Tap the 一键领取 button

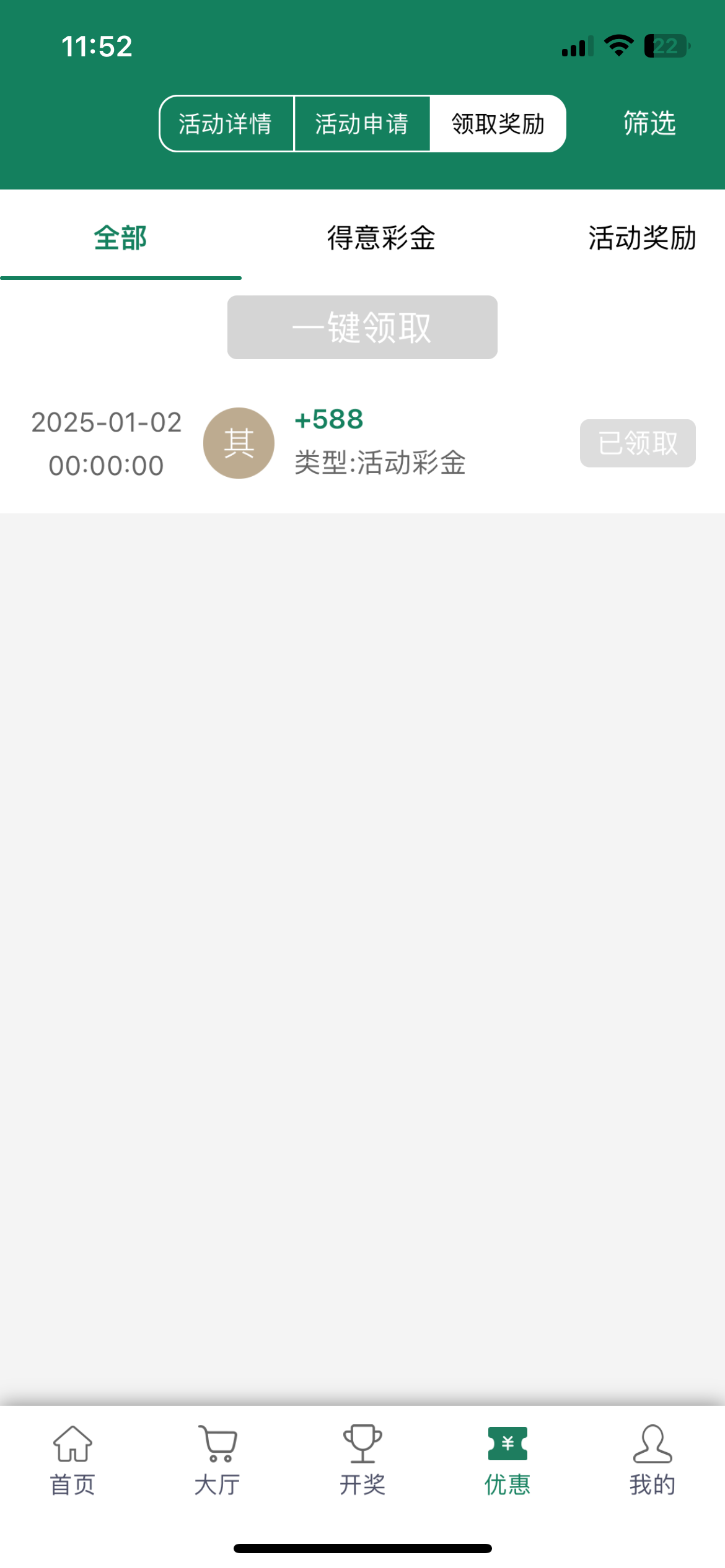point(362,327)
